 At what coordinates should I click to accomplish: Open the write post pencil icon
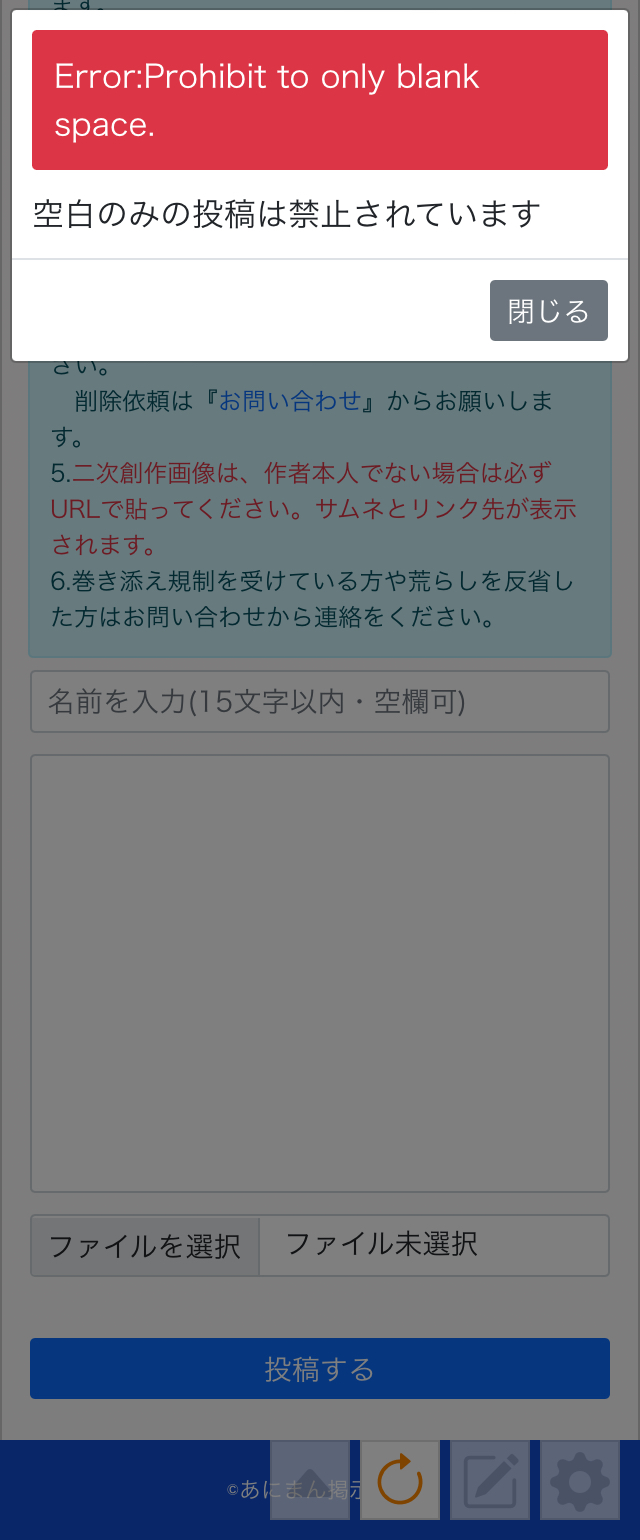[x=490, y=1480]
